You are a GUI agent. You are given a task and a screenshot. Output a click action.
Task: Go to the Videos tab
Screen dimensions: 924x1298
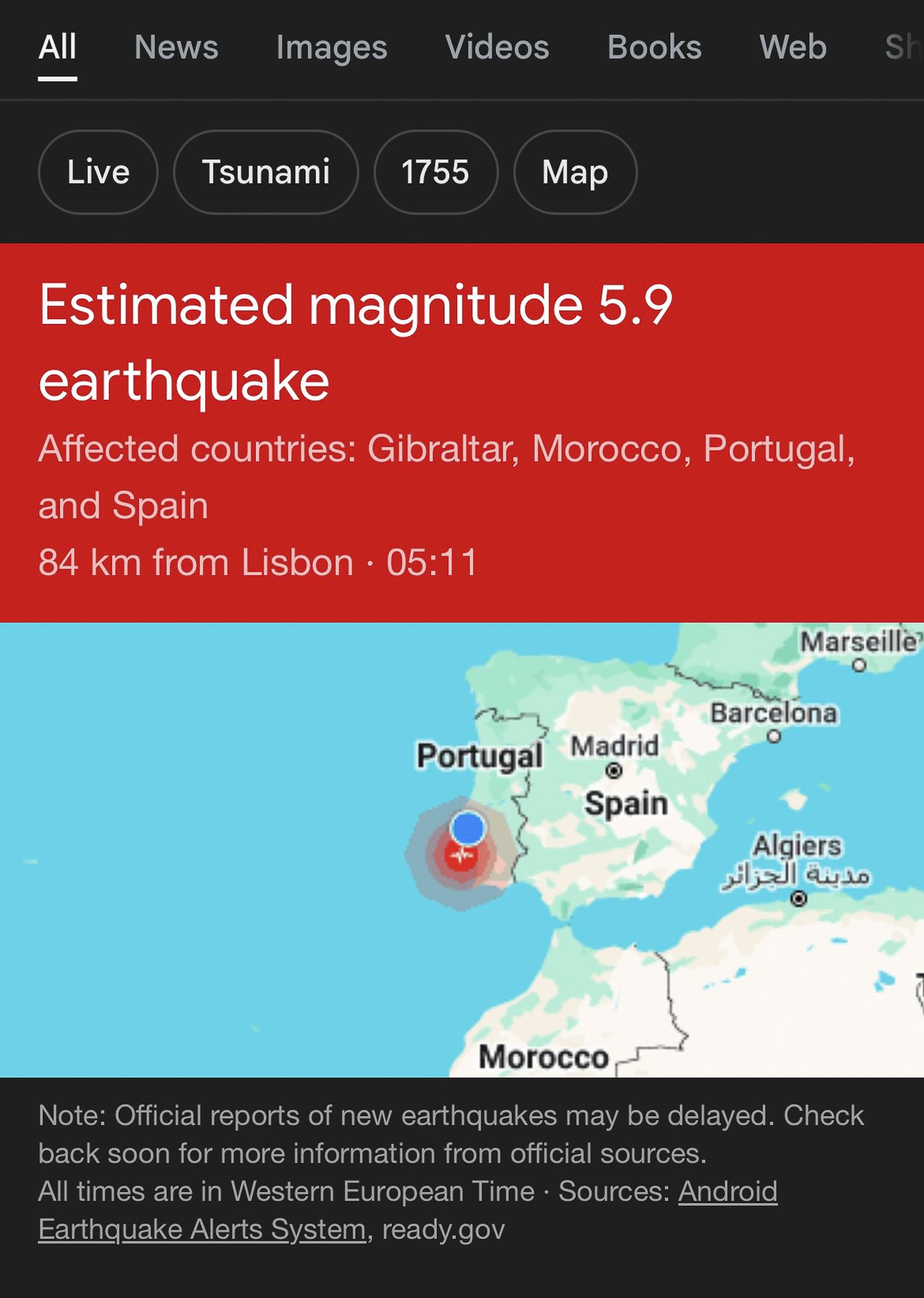(497, 47)
